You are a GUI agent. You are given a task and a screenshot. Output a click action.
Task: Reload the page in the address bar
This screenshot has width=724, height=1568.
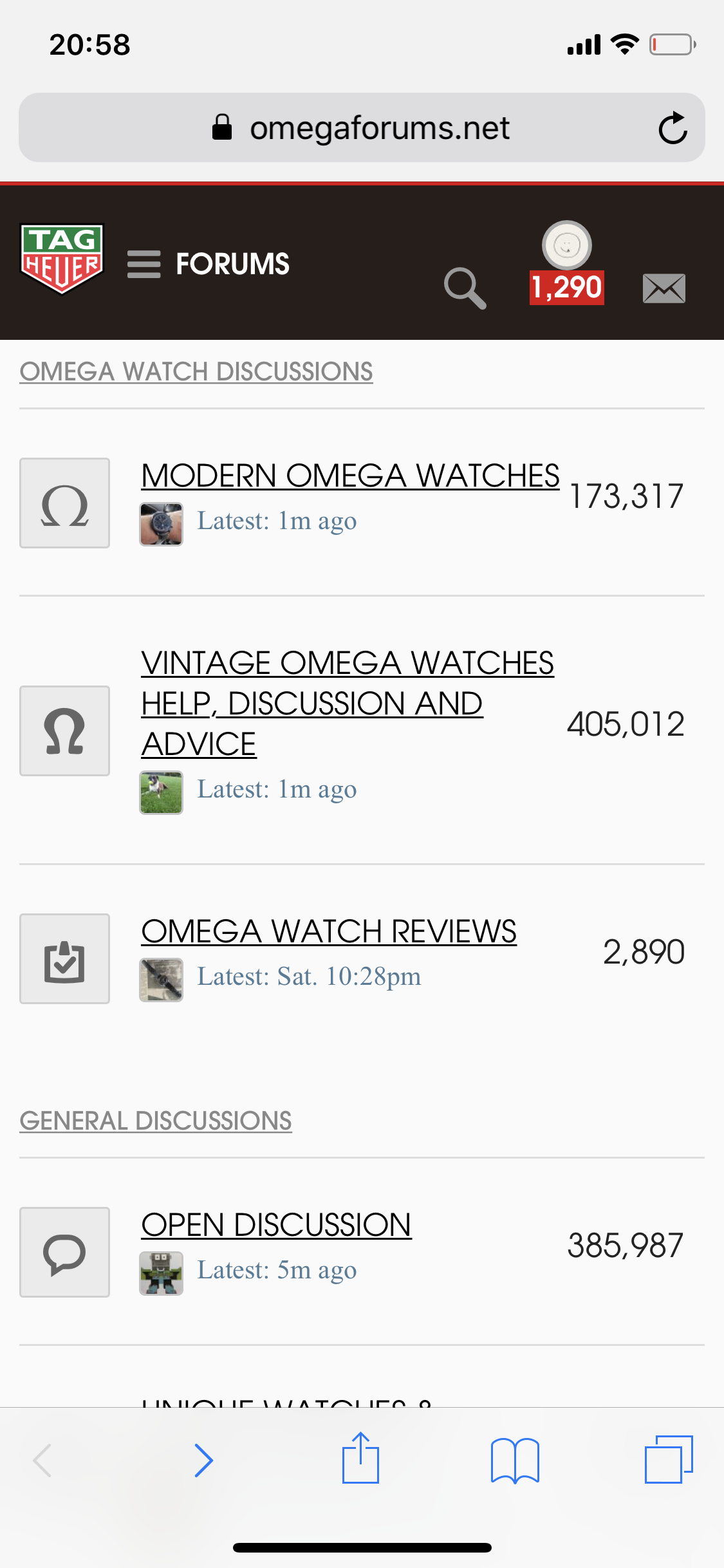(673, 127)
